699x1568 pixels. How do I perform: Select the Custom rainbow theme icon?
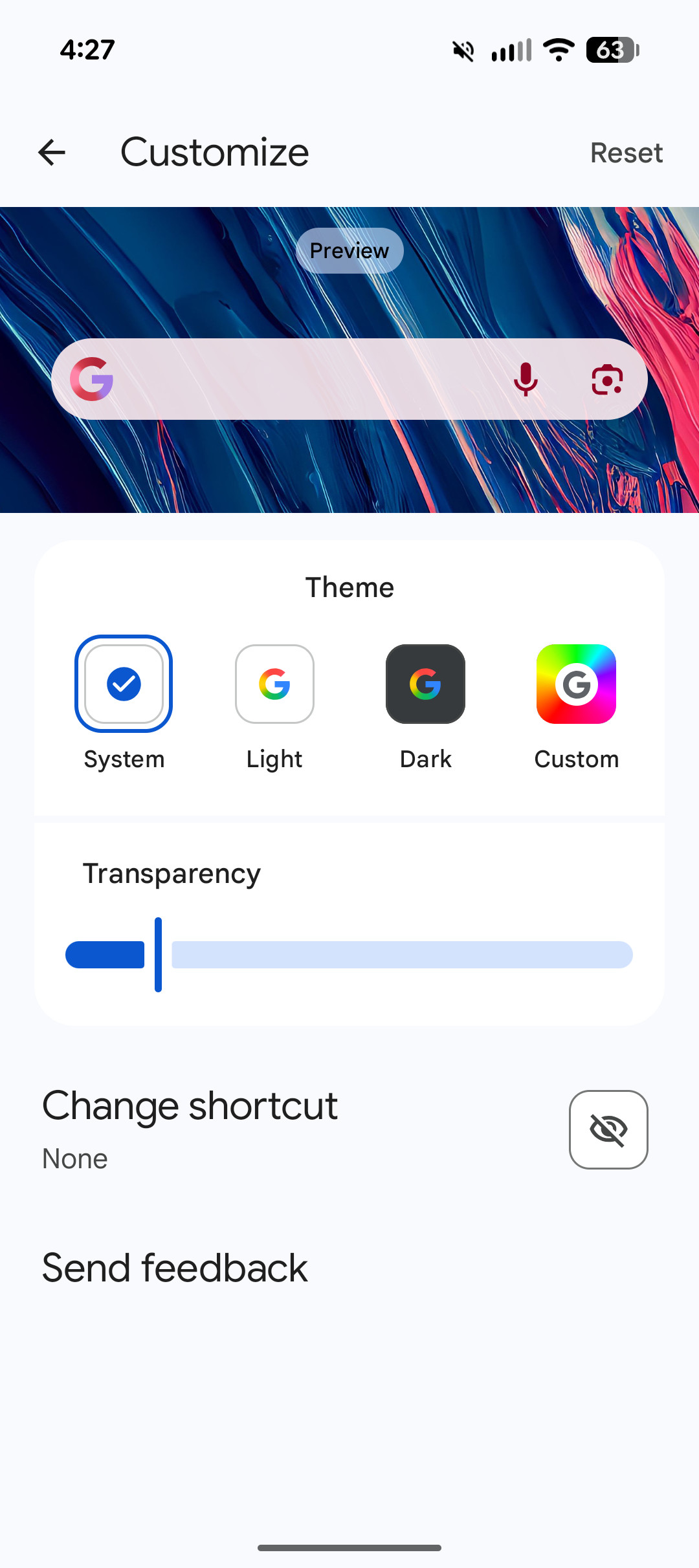pyautogui.click(x=576, y=684)
